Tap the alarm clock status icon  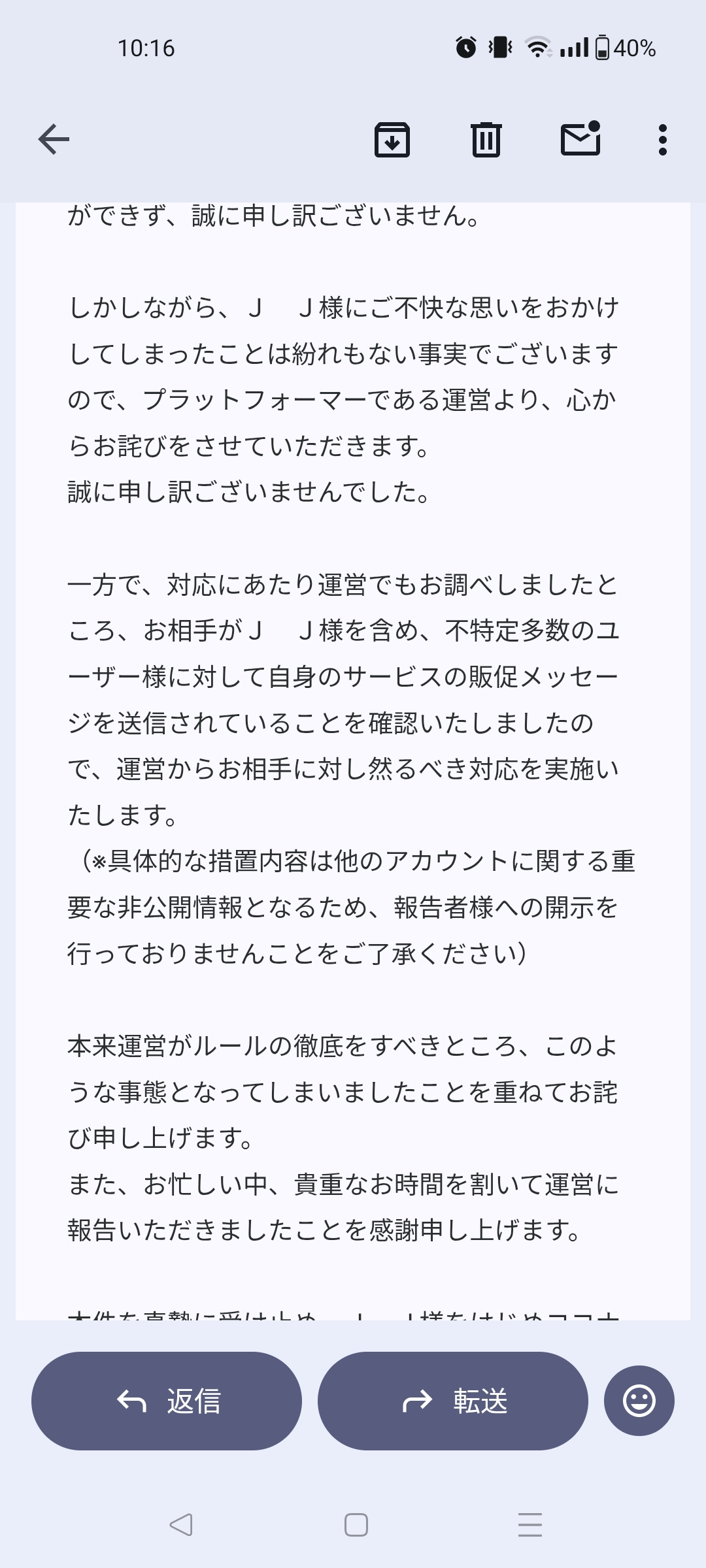pos(465,49)
